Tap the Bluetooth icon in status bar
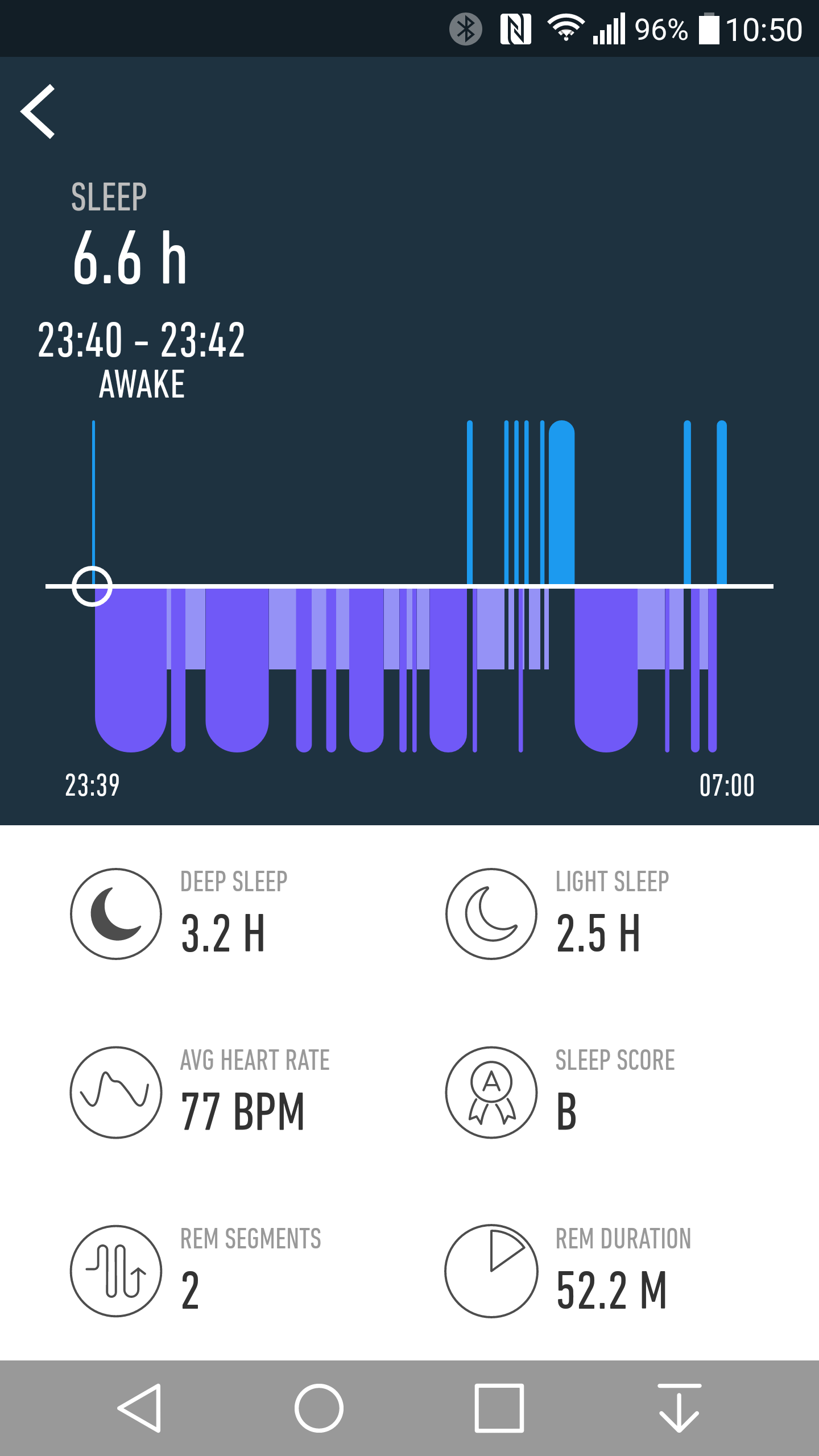 tap(466, 30)
